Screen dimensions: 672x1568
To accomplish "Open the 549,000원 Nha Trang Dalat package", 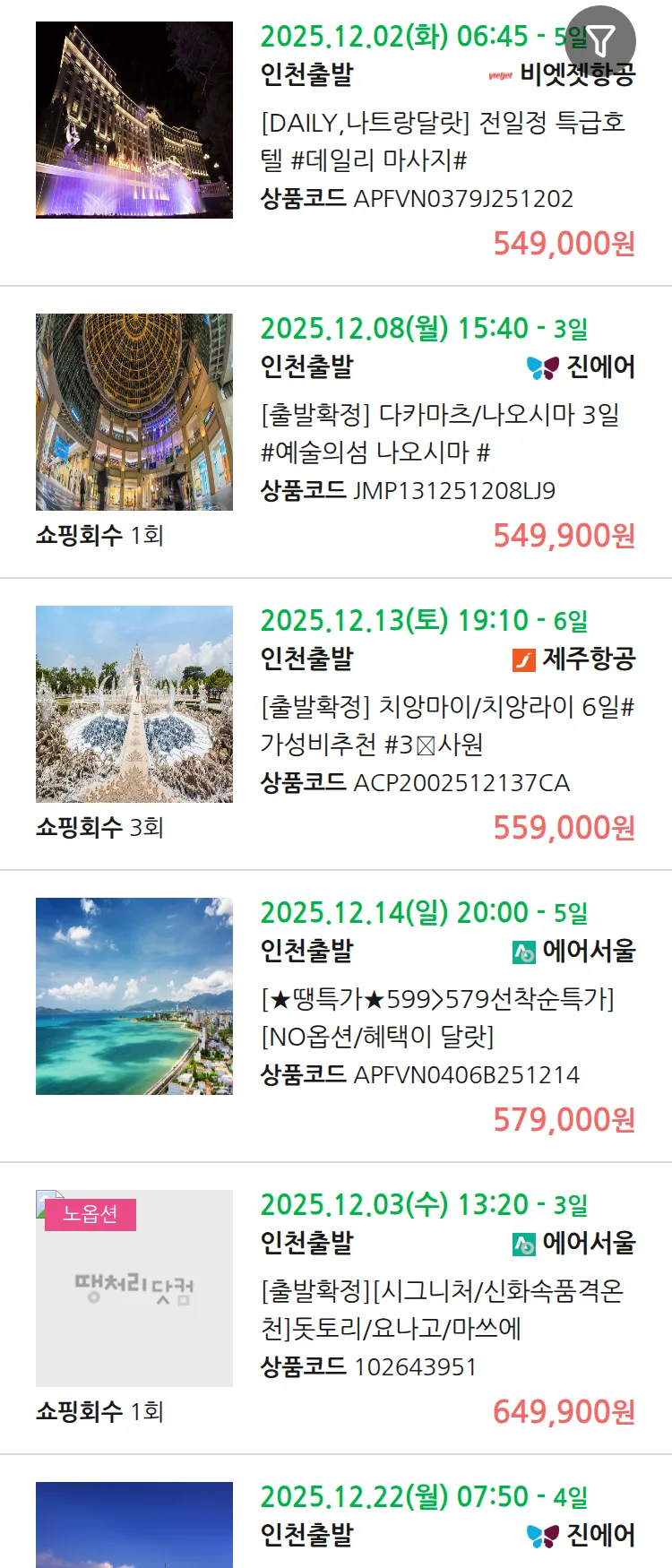I will [x=443, y=142].
